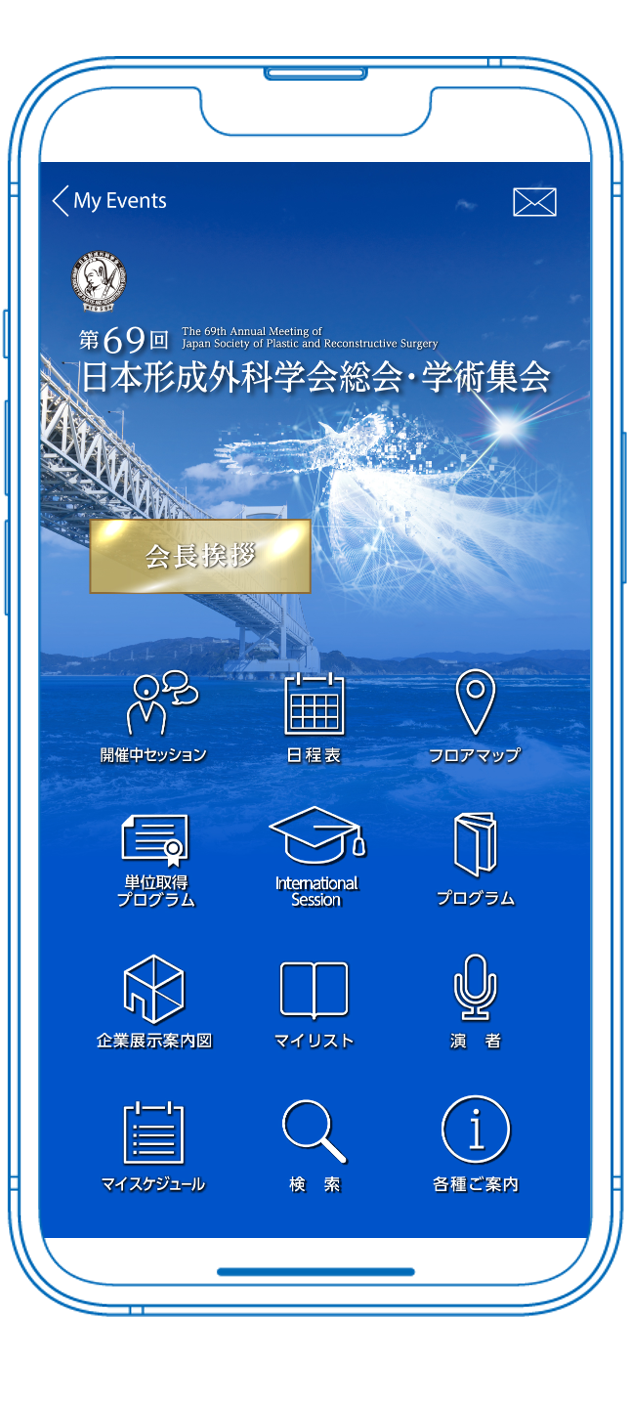Open 各種ご案内 information
Screen dimensions: 631x1410
[475, 1143]
